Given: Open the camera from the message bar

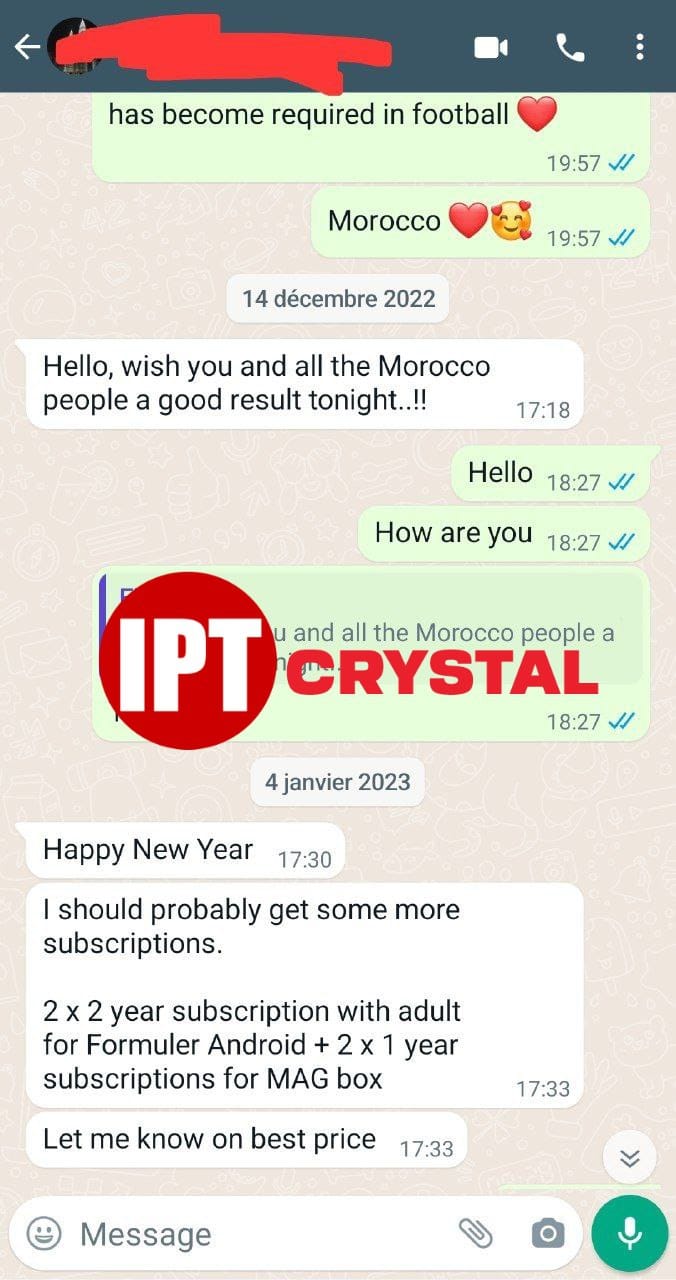Looking at the screenshot, I should (x=547, y=1233).
